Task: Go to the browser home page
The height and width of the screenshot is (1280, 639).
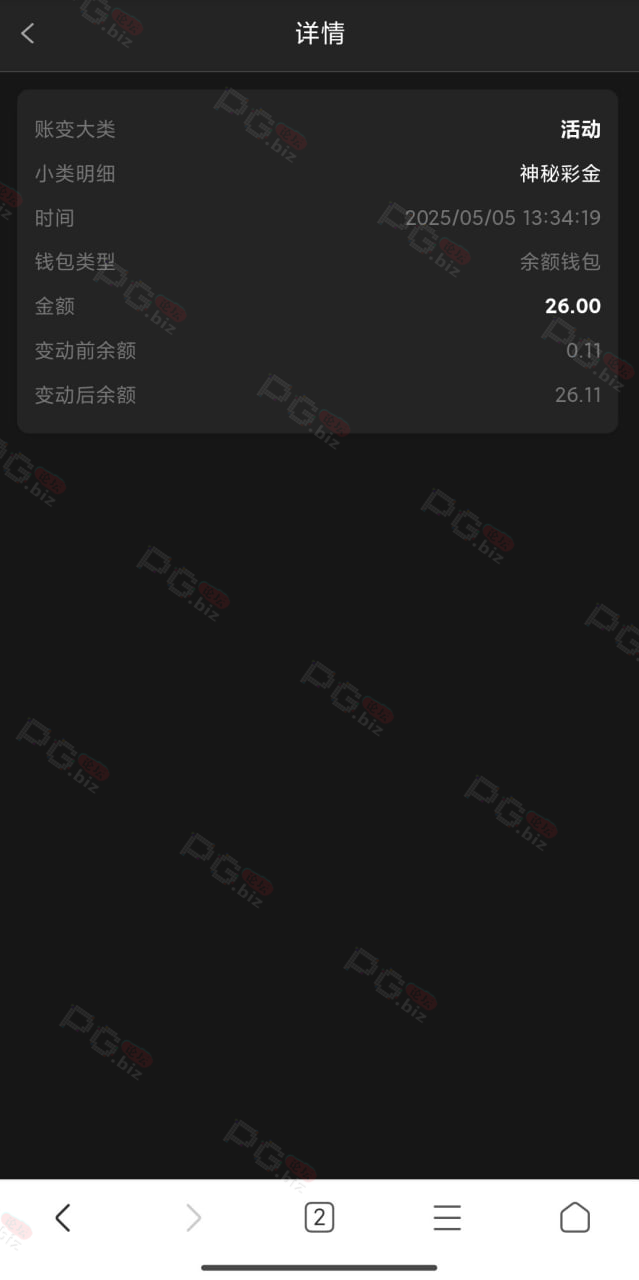Action: [x=575, y=1217]
